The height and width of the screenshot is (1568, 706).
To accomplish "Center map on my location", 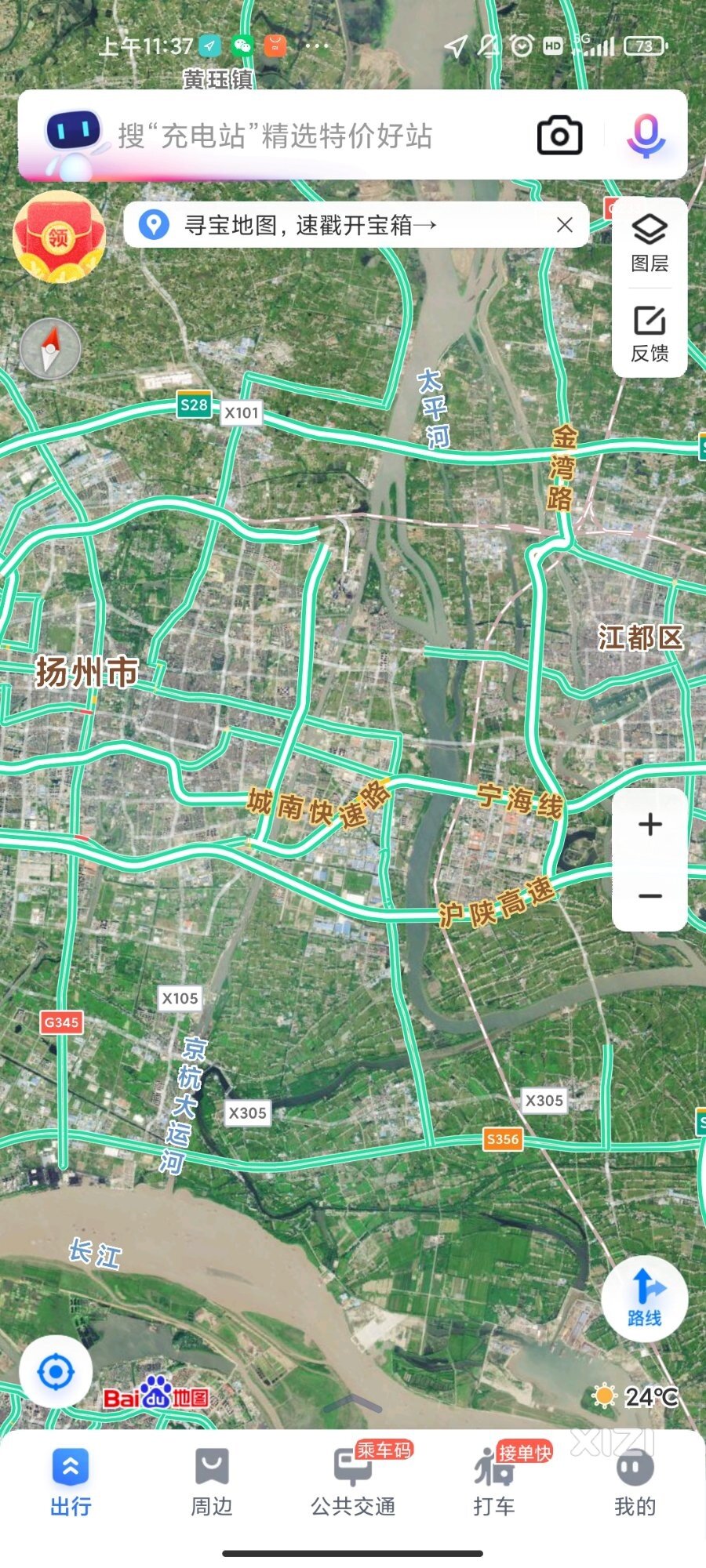I will pyautogui.click(x=56, y=1373).
